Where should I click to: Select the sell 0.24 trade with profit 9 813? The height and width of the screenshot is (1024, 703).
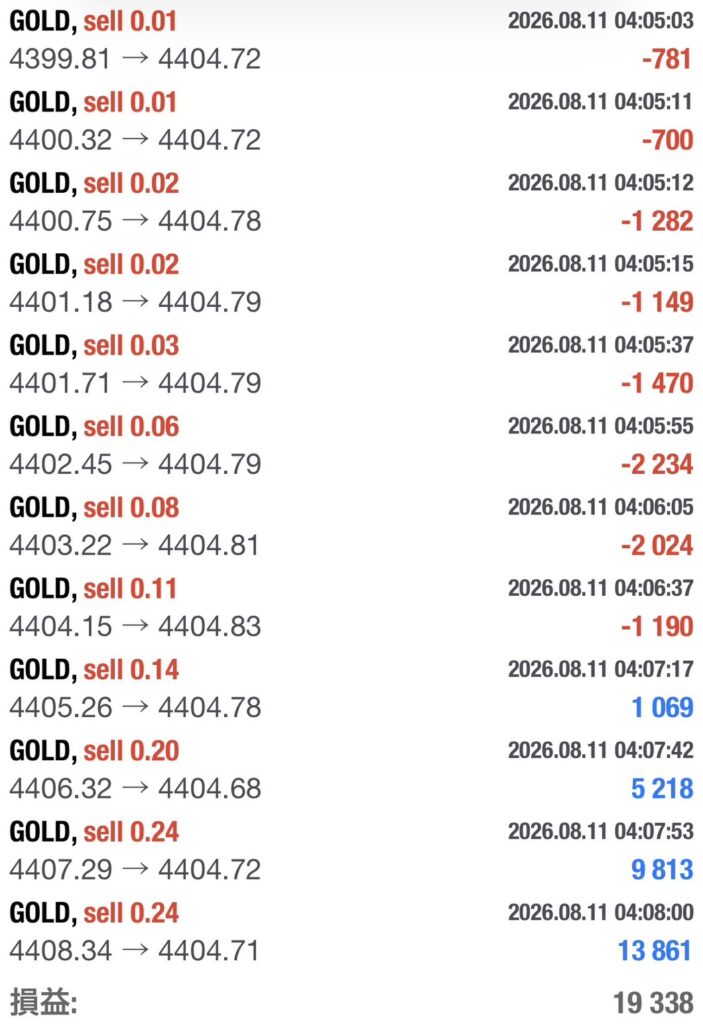352,849
